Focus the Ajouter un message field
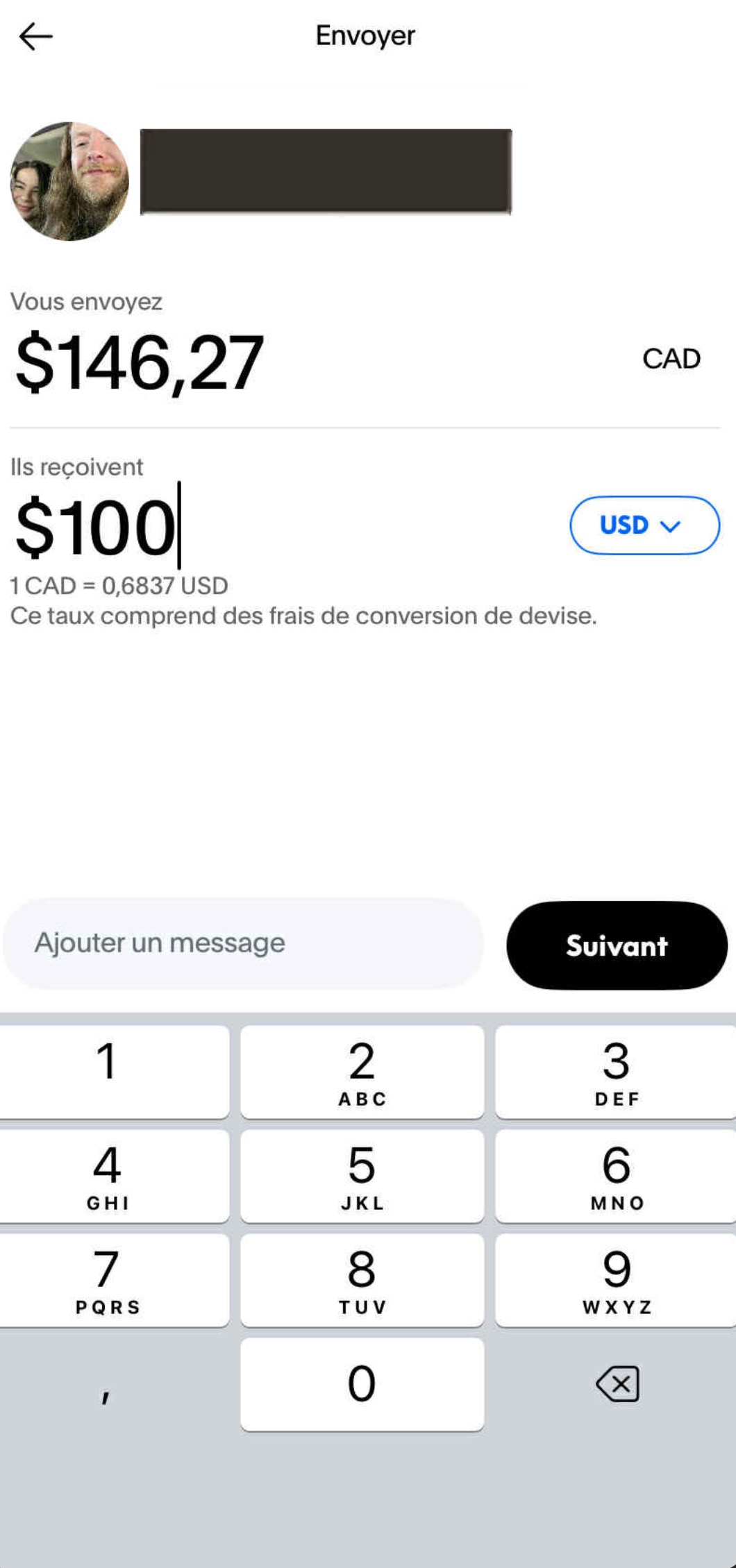The height and width of the screenshot is (1568, 736). click(243, 943)
